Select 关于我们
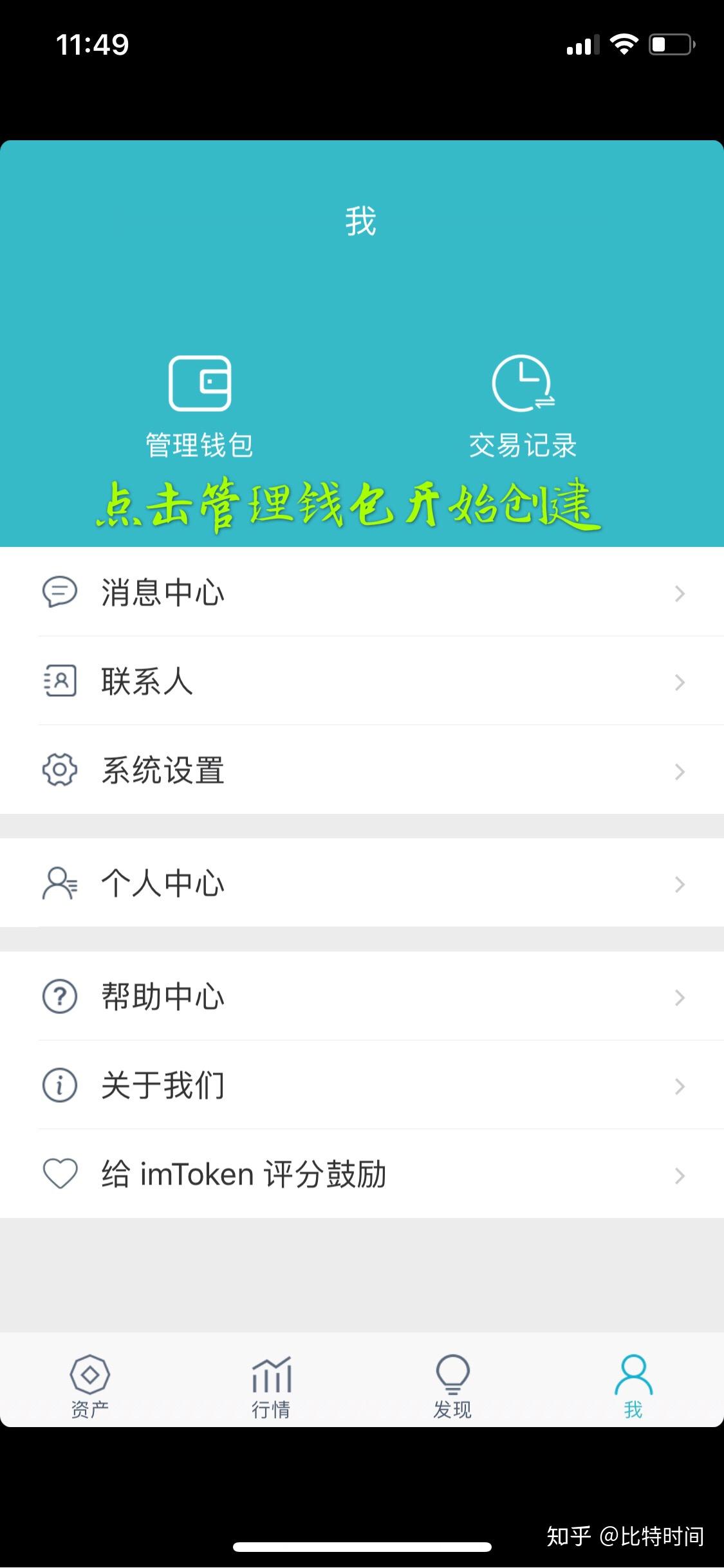 (x=360, y=1085)
